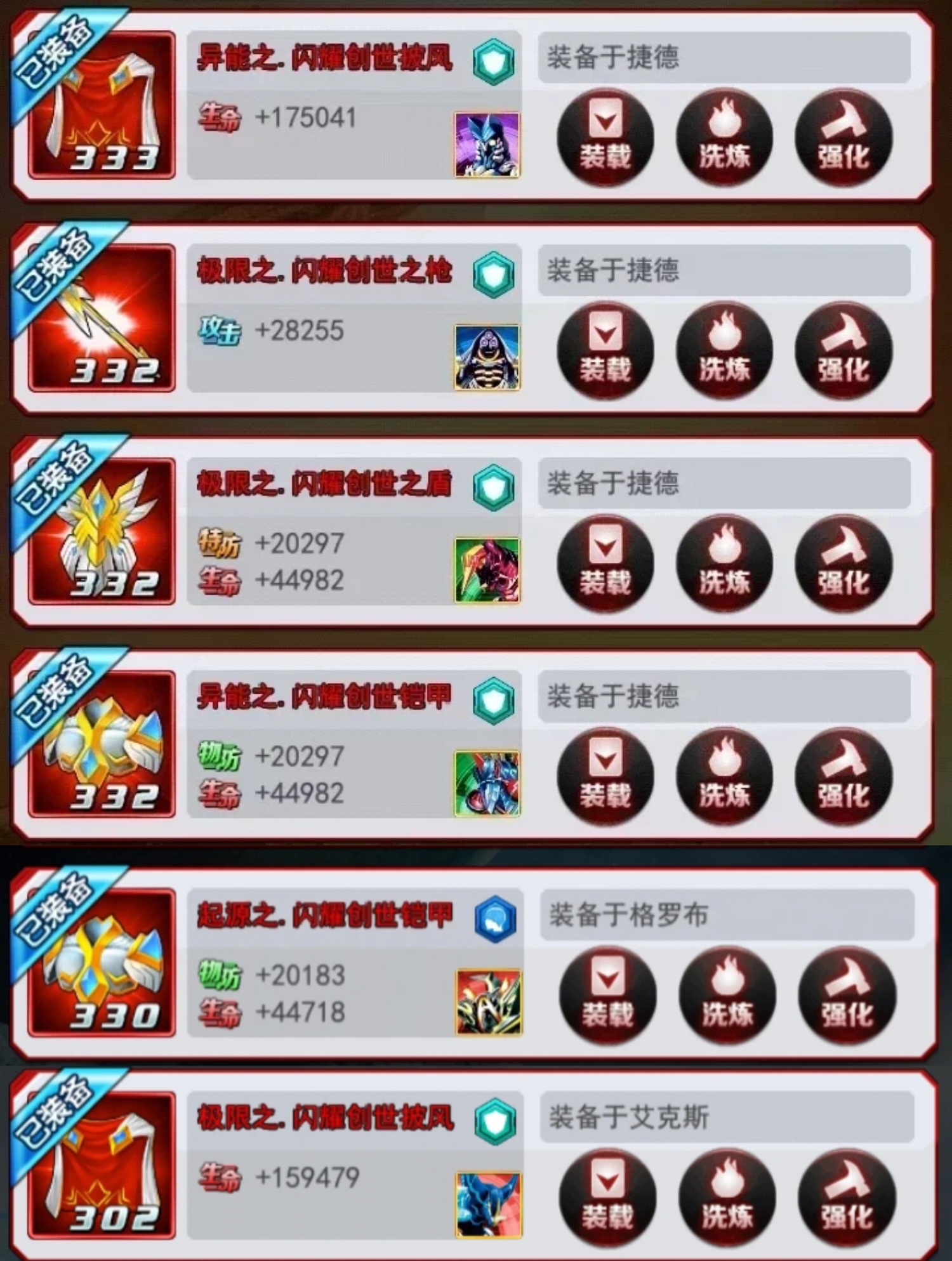
Task: Tap 强化 to strengthen 异能之.闪耀创世铠甲
Action: pos(843,776)
